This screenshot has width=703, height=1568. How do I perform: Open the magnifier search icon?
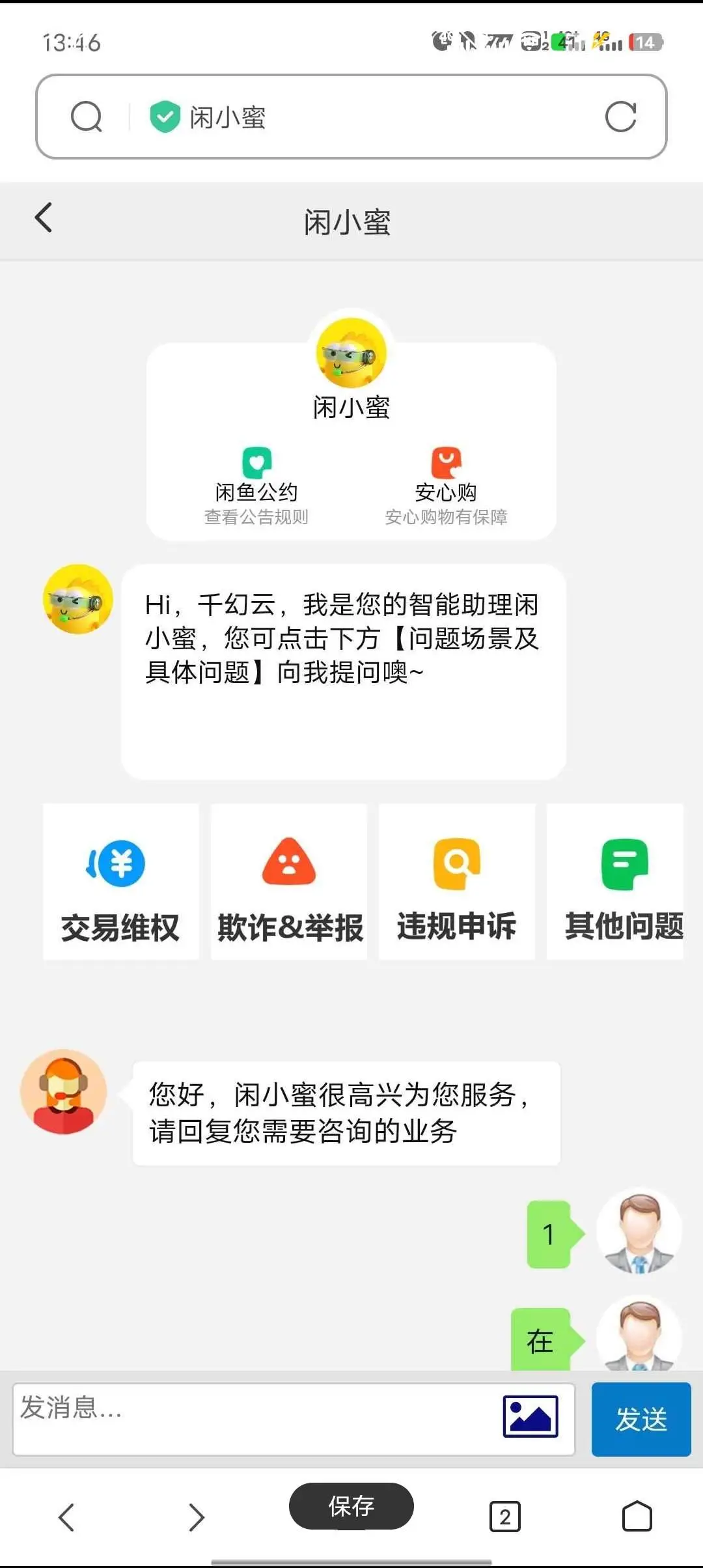(87, 117)
